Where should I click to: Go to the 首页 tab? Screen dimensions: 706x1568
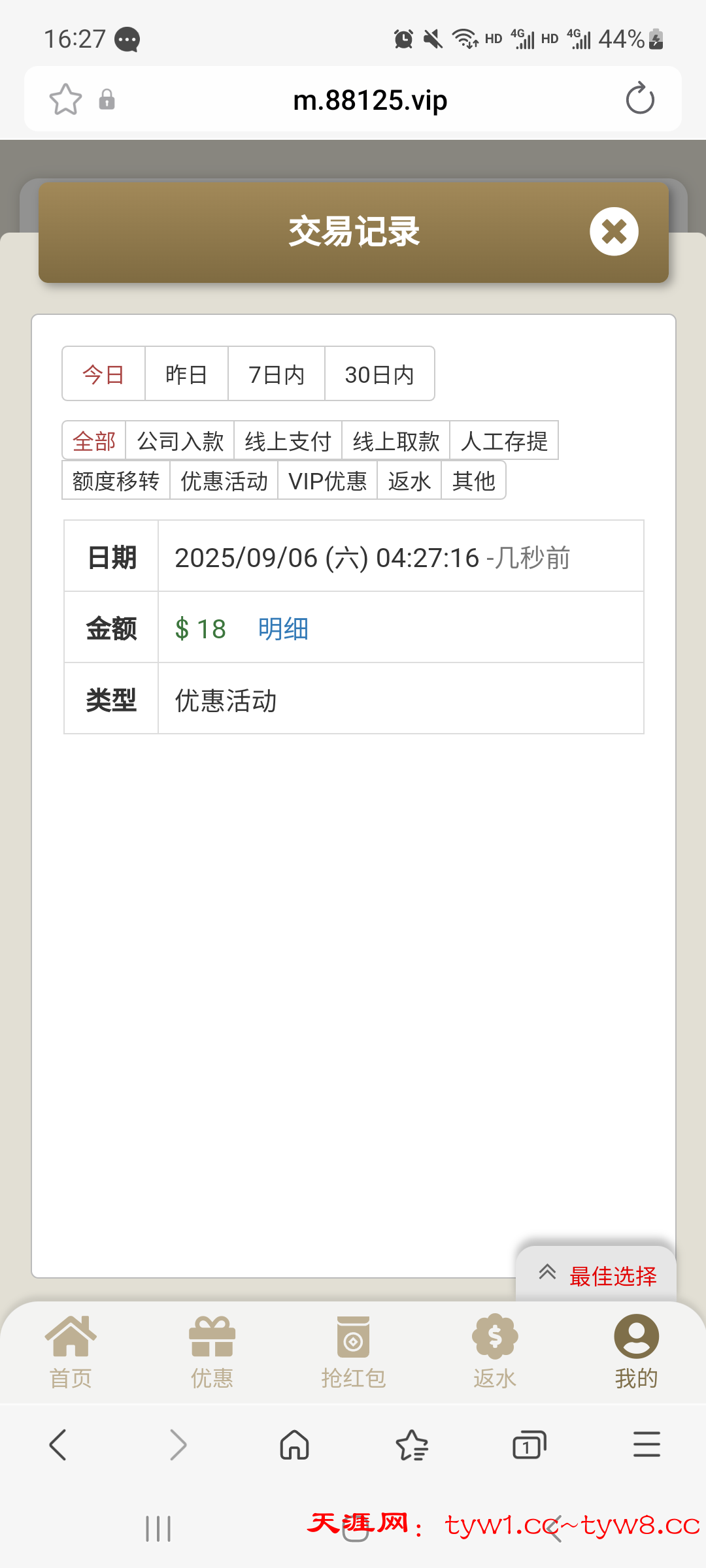coord(71,1350)
